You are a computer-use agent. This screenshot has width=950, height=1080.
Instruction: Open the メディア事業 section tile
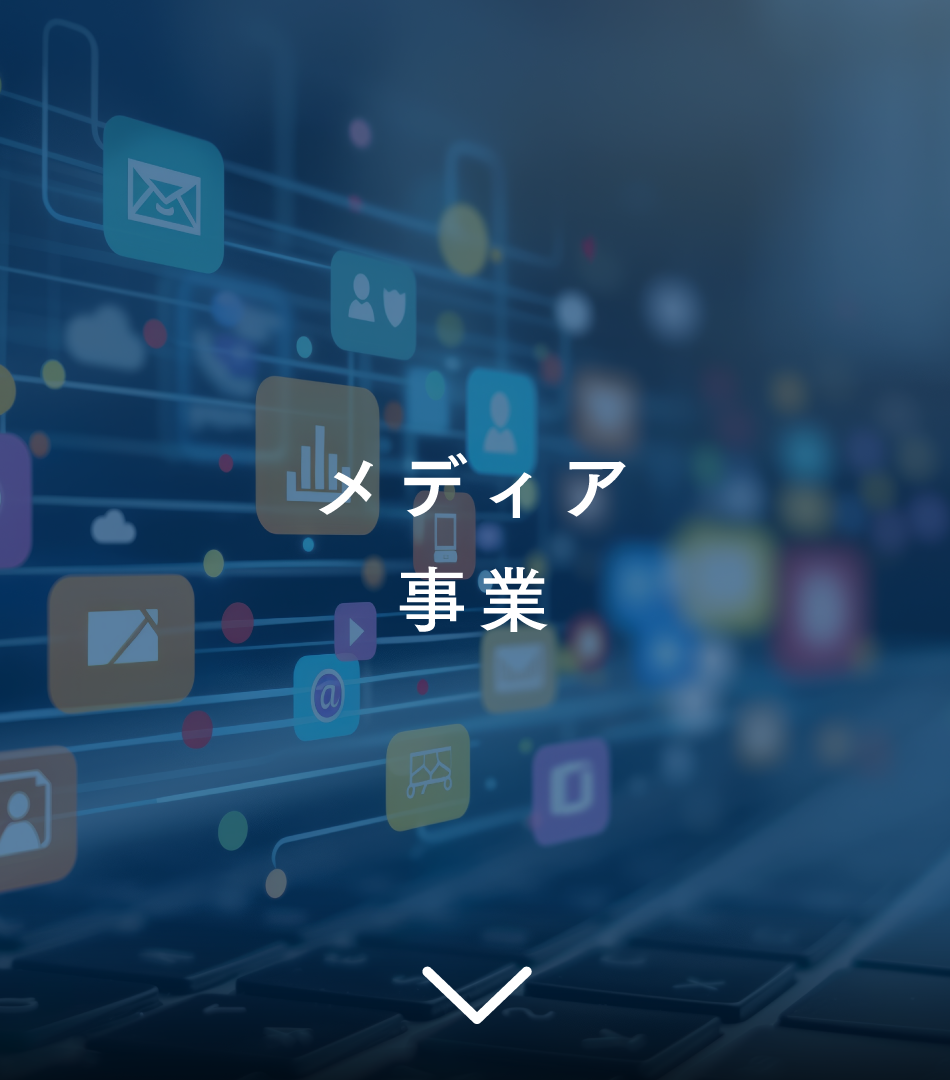tap(474, 545)
